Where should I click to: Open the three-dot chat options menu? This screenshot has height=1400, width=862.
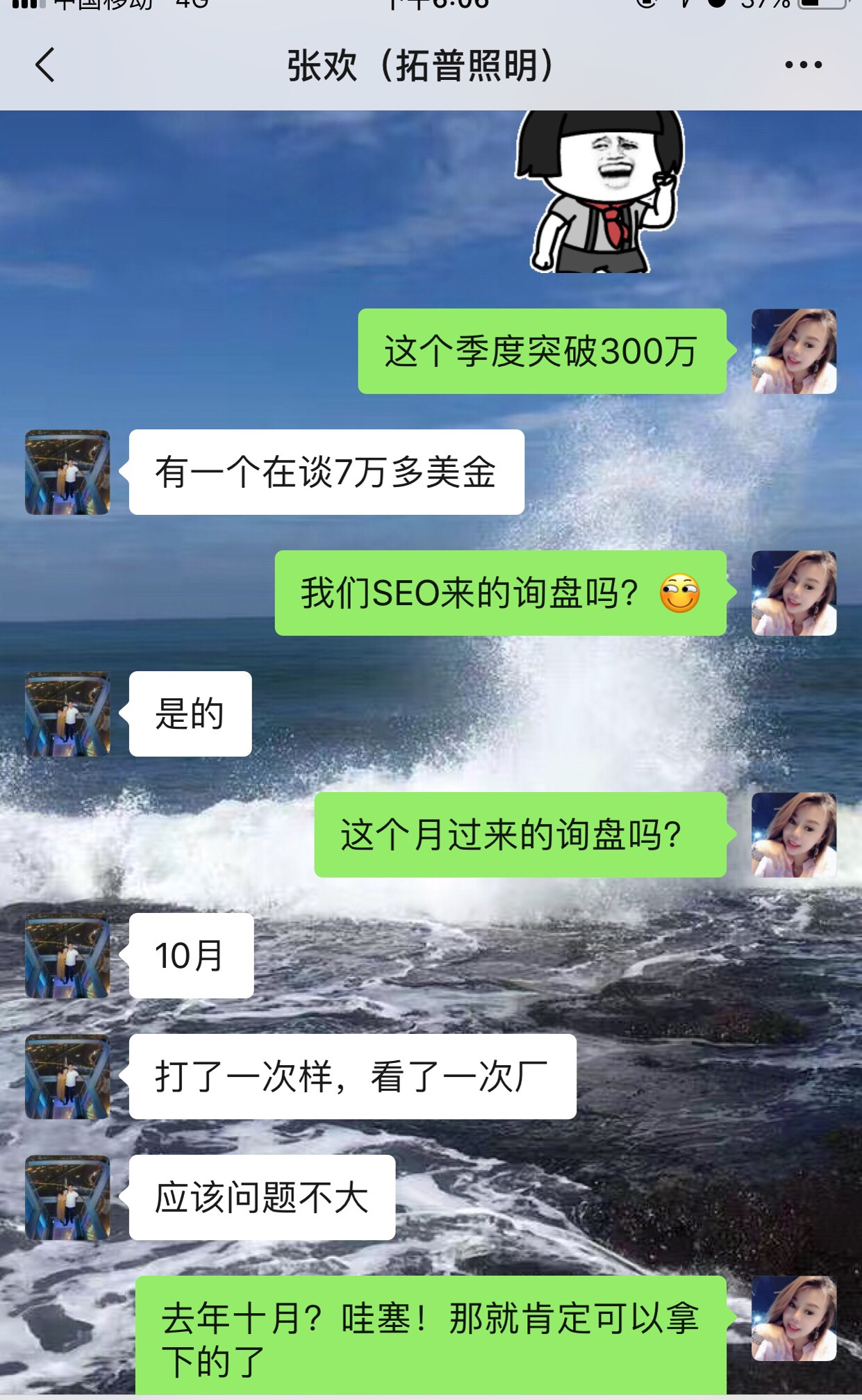point(803,65)
